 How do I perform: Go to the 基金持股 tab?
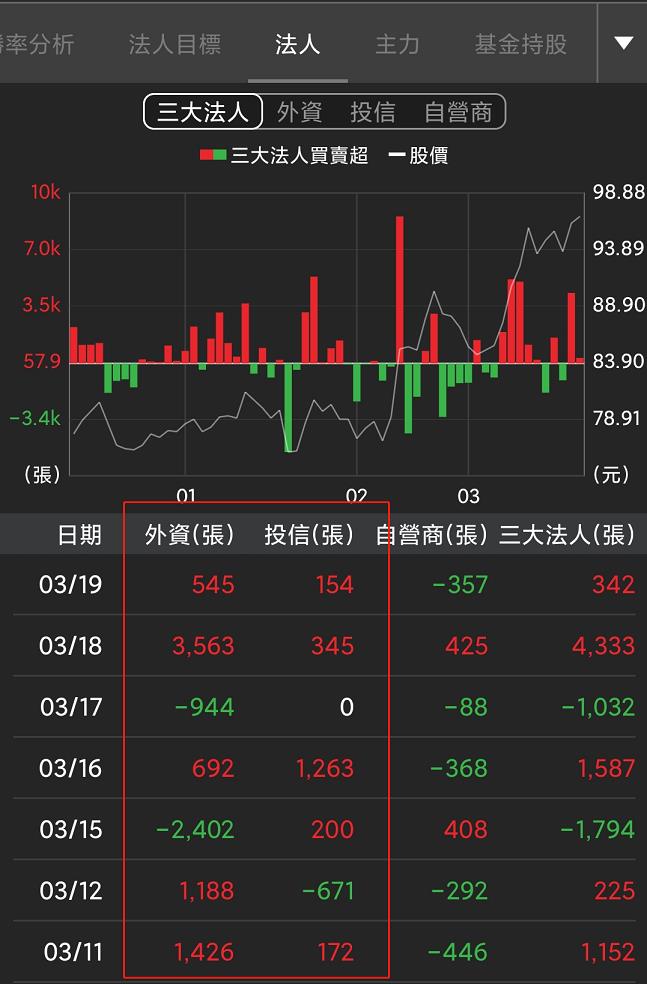(x=520, y=44)
